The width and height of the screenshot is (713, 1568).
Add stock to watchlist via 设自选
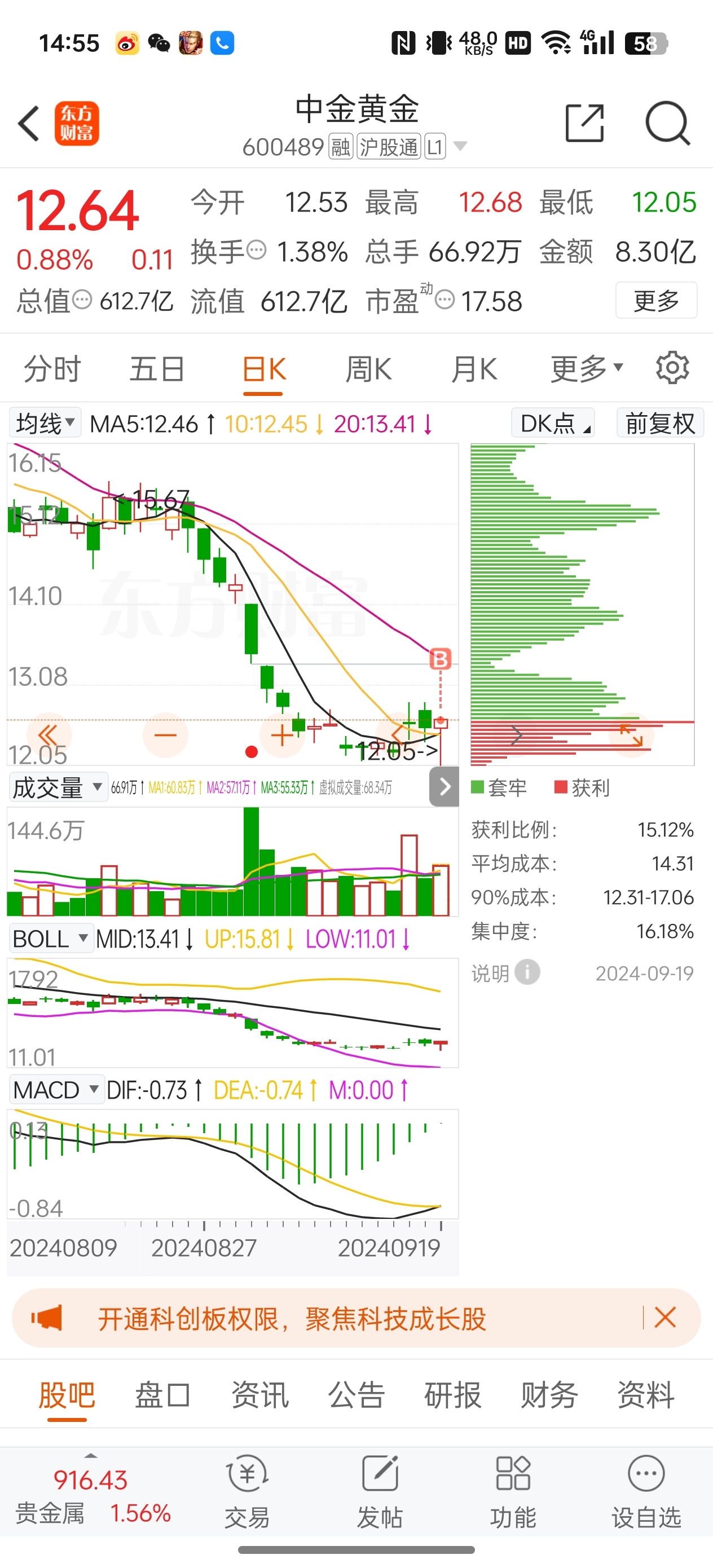tap(645, 1491)
